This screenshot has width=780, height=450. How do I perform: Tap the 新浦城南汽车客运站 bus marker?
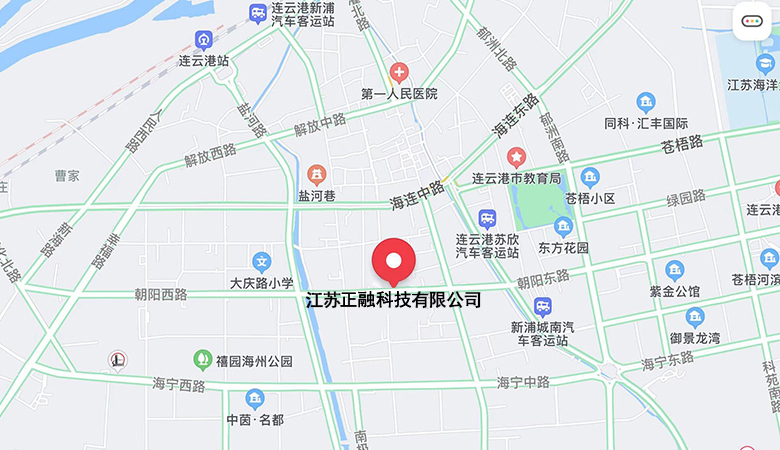tap(542, 306)
